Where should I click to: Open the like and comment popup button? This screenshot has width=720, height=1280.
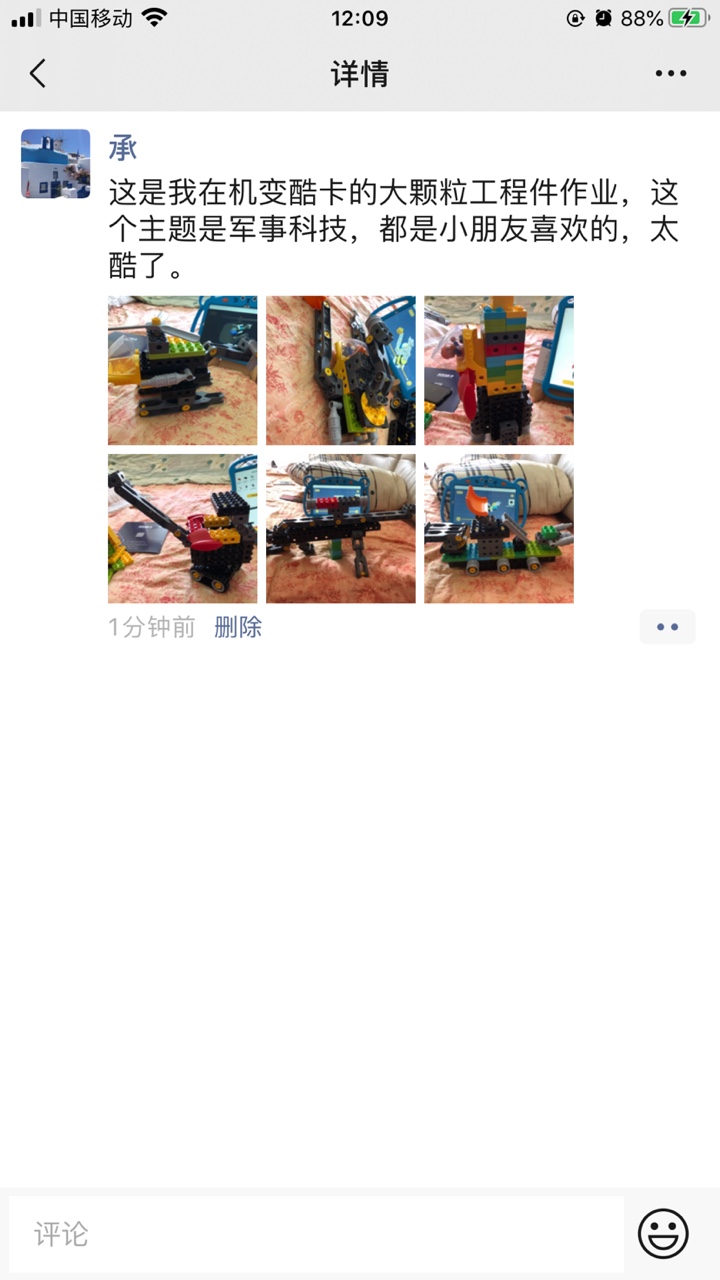coord(667,627)
